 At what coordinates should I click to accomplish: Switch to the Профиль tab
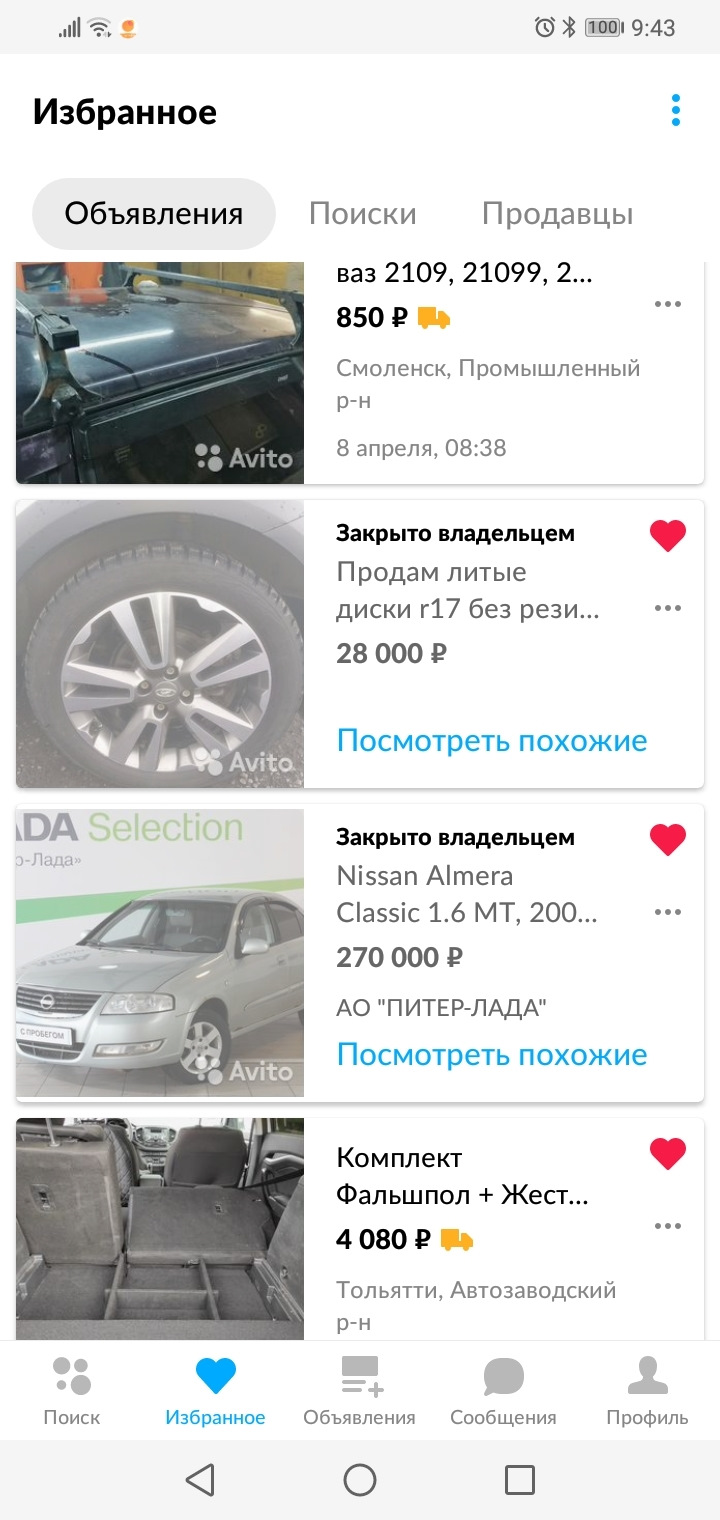coord(647,1390)
